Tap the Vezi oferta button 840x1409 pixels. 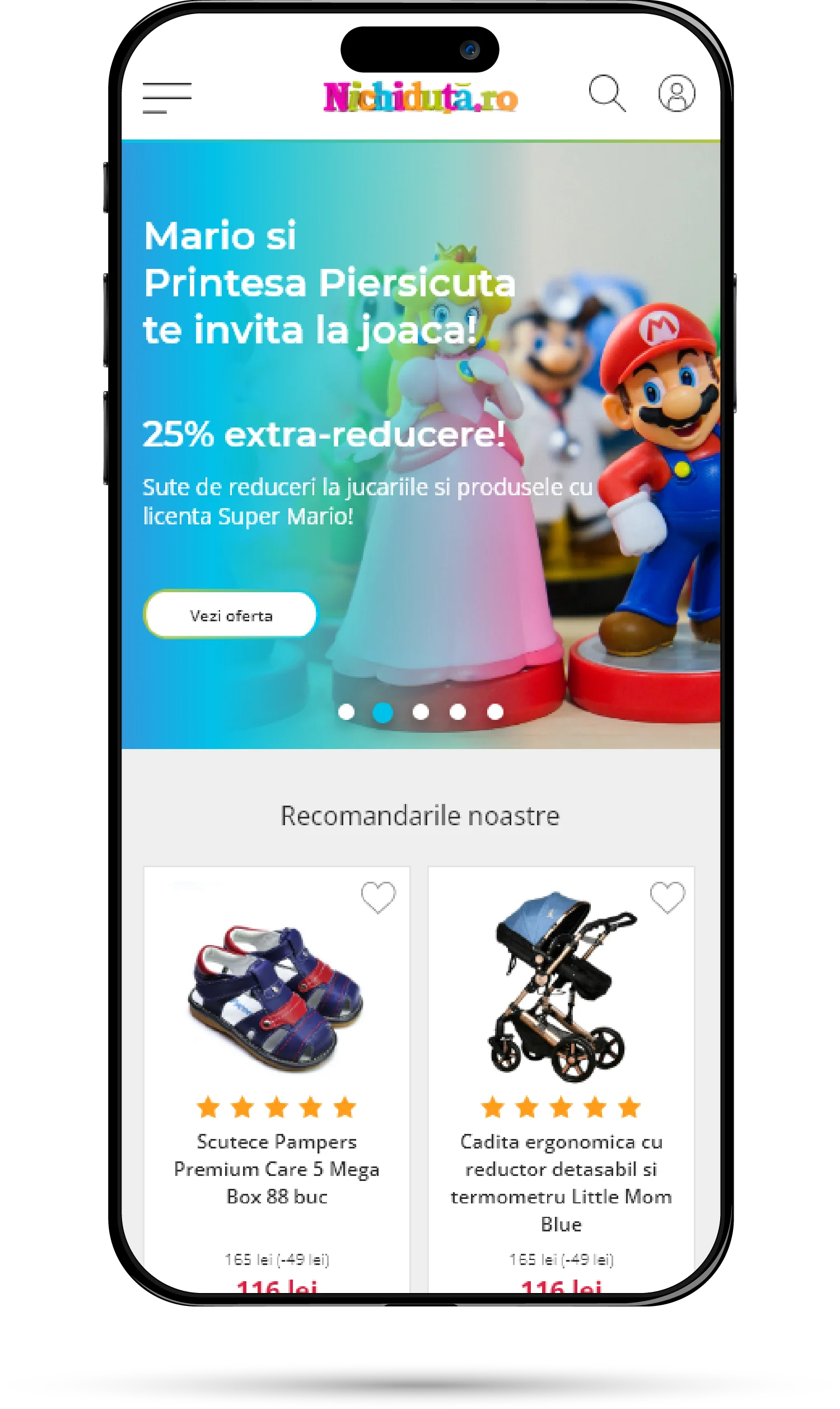tap(231, 615)
